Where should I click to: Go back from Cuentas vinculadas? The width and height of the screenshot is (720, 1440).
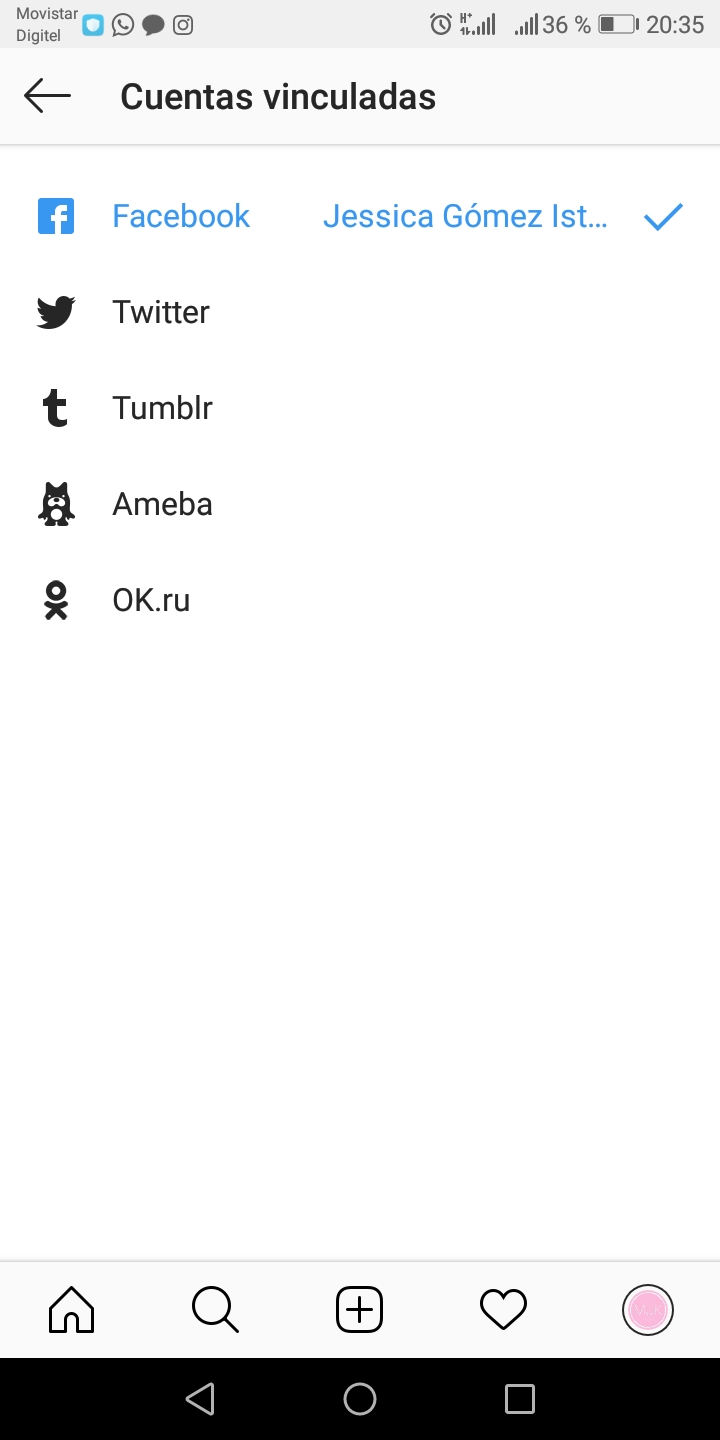[x=47, y=97]
